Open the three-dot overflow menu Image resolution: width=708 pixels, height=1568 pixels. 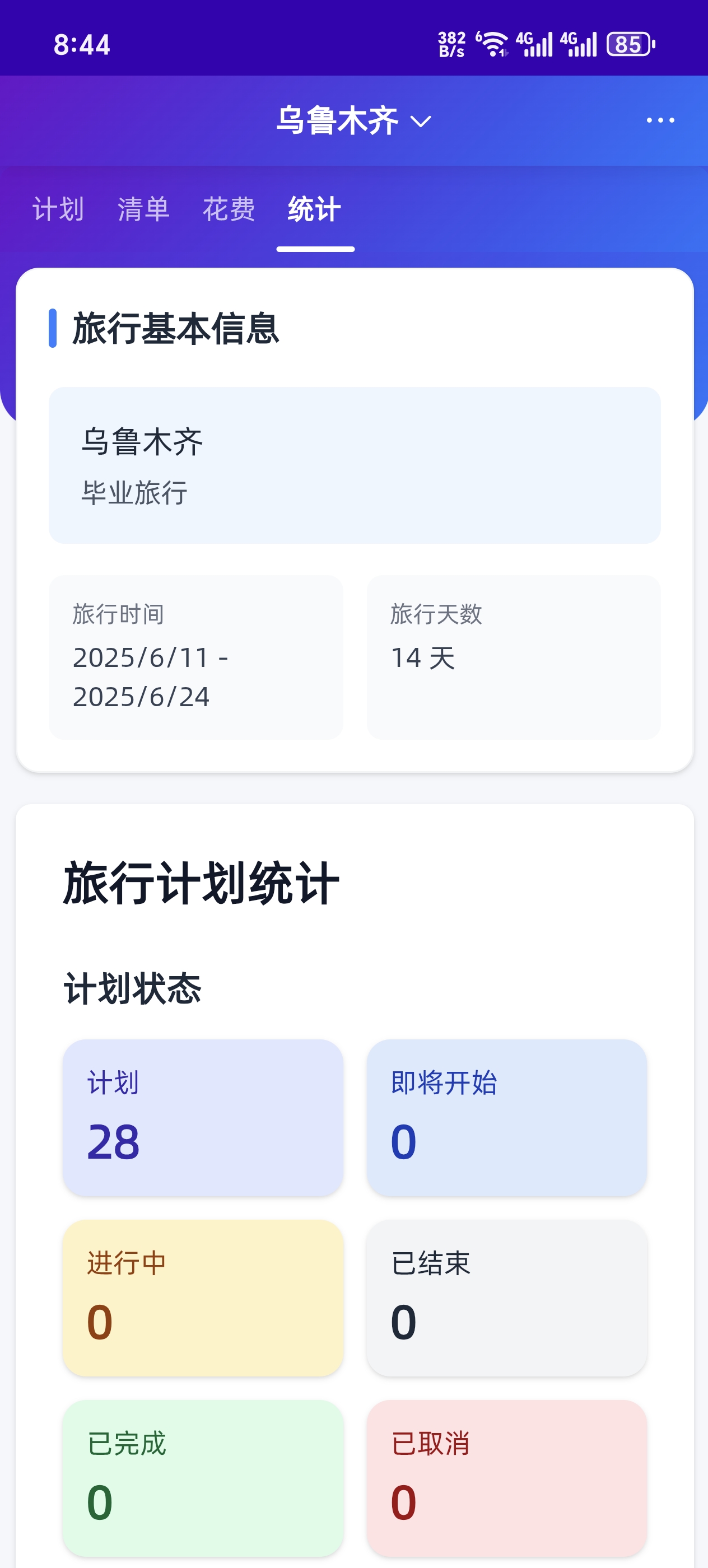click(660, 120)
